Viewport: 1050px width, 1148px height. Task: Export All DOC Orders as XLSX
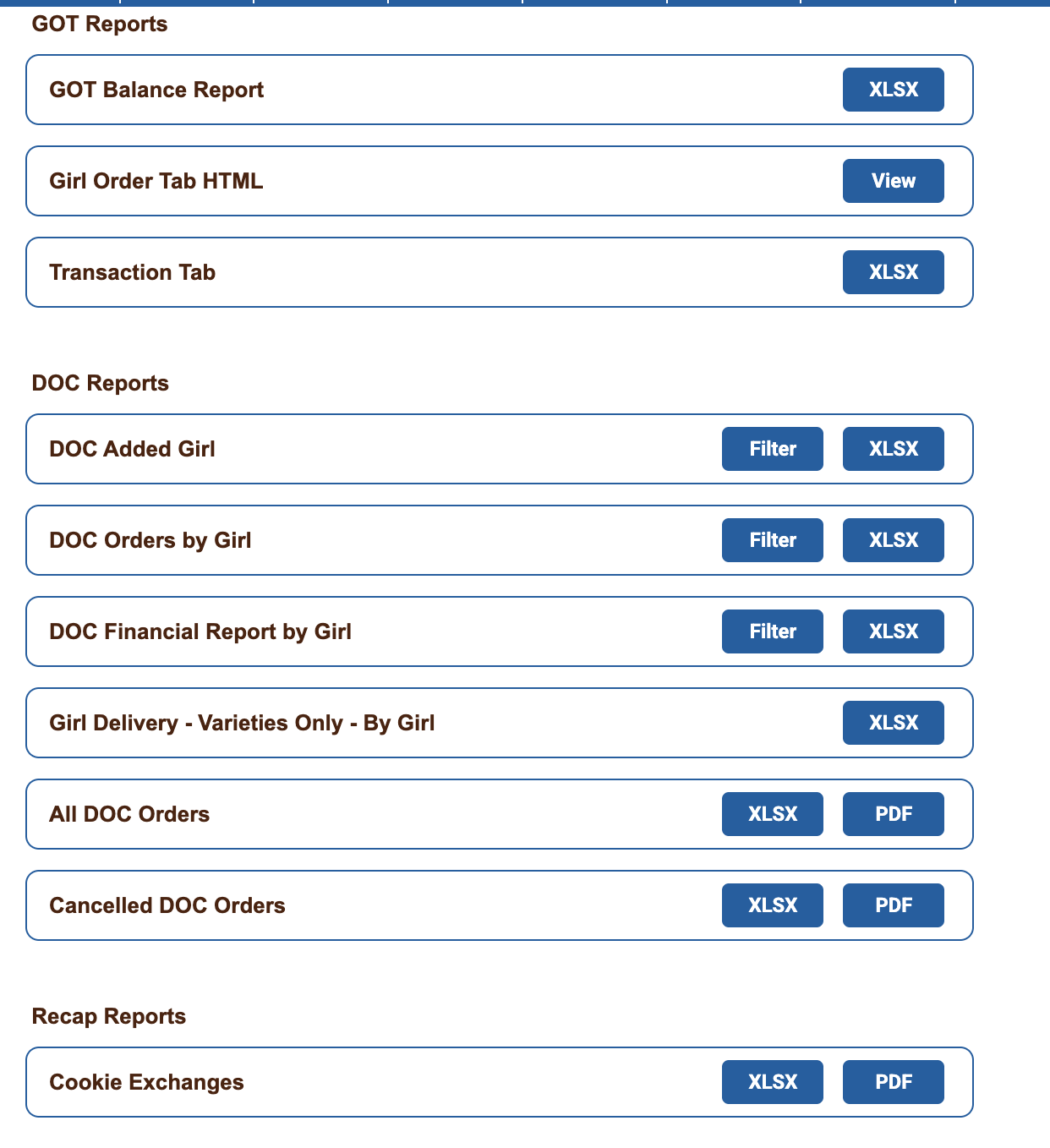[x=772, y=814]
